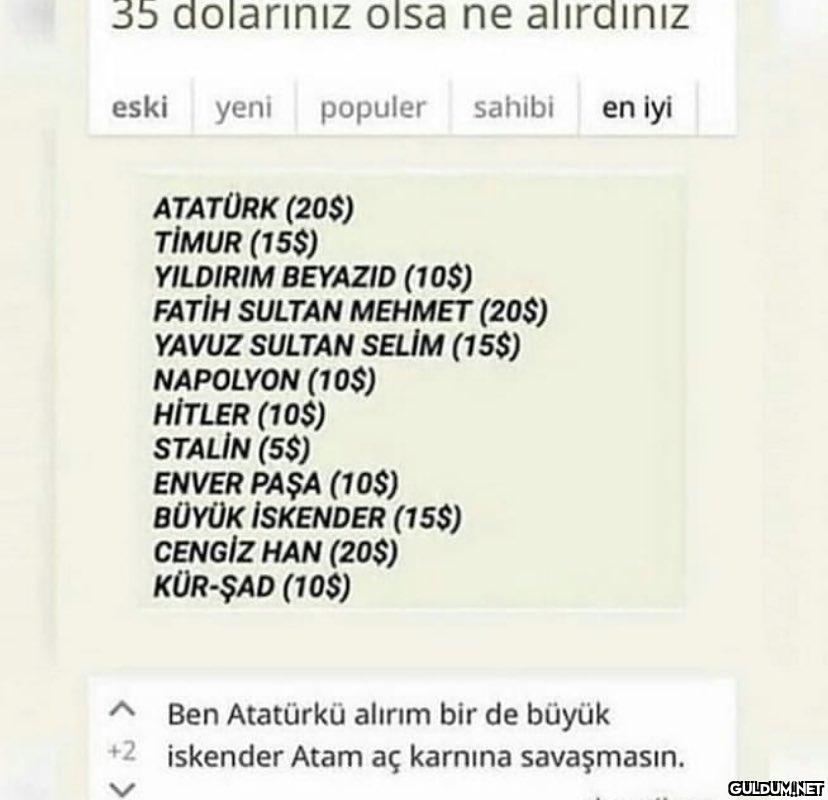Image resolution: width=828 pixels, height=800 pixels.
Task: Switch to the en iyi tab
Action: pos(637,108)
